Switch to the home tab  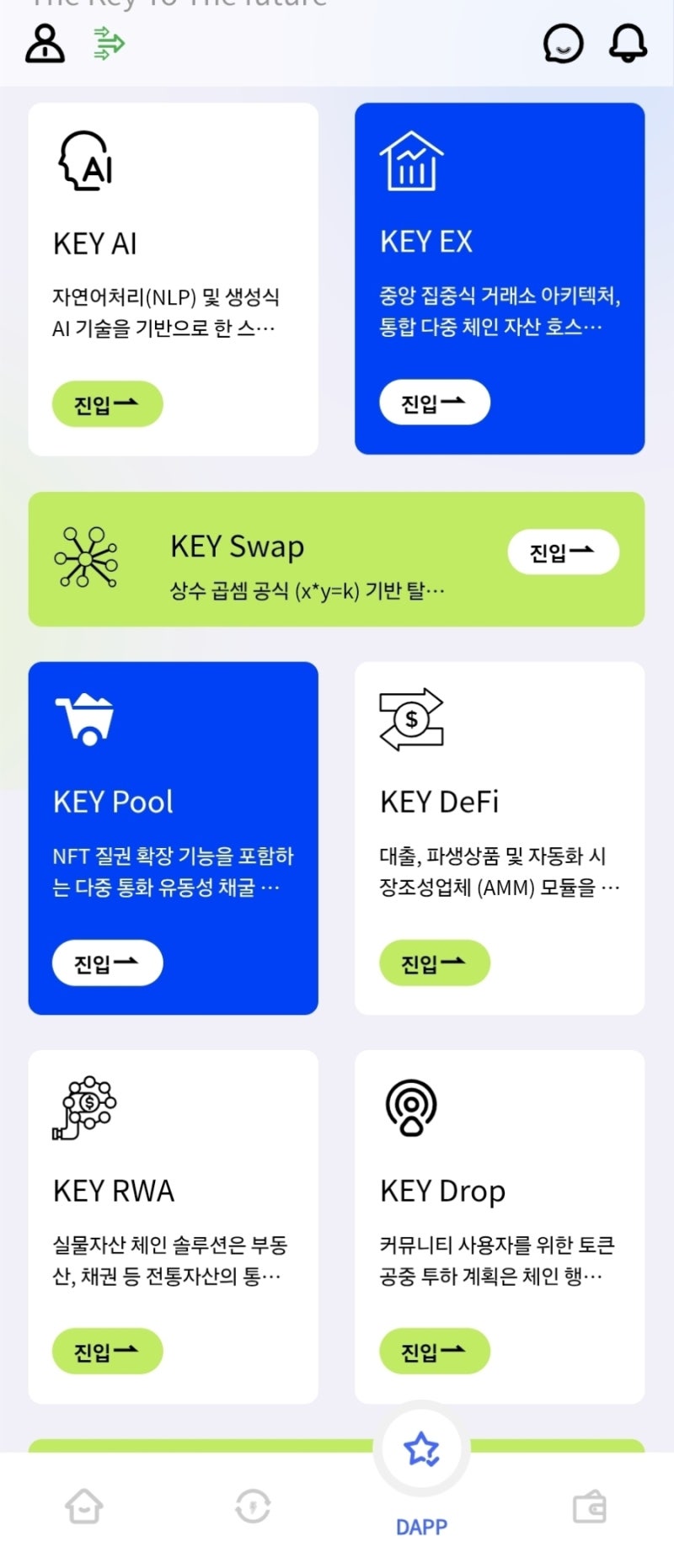(x=84, y=1507)
